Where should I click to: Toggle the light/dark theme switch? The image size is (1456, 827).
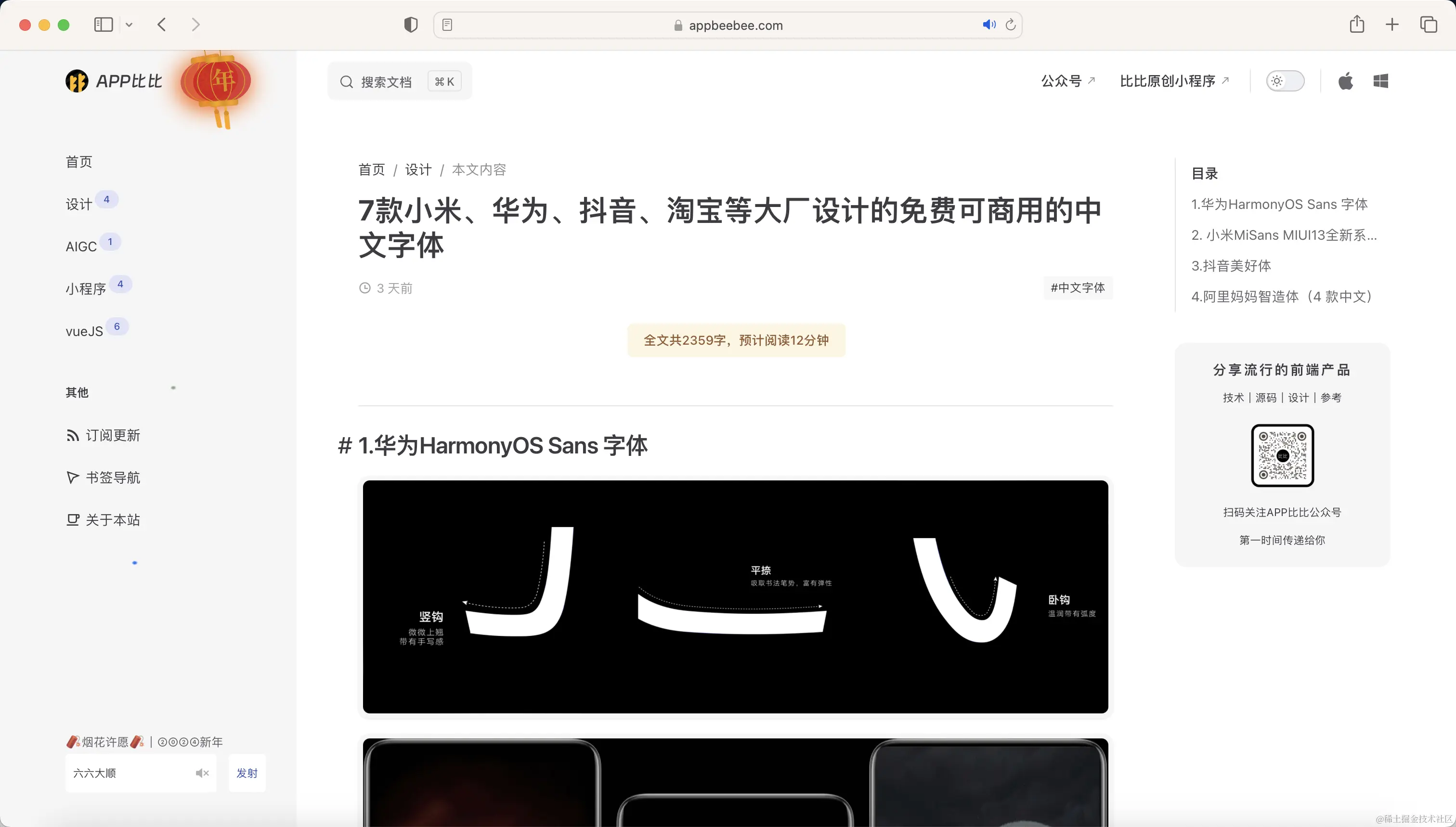pos(1285,81)
